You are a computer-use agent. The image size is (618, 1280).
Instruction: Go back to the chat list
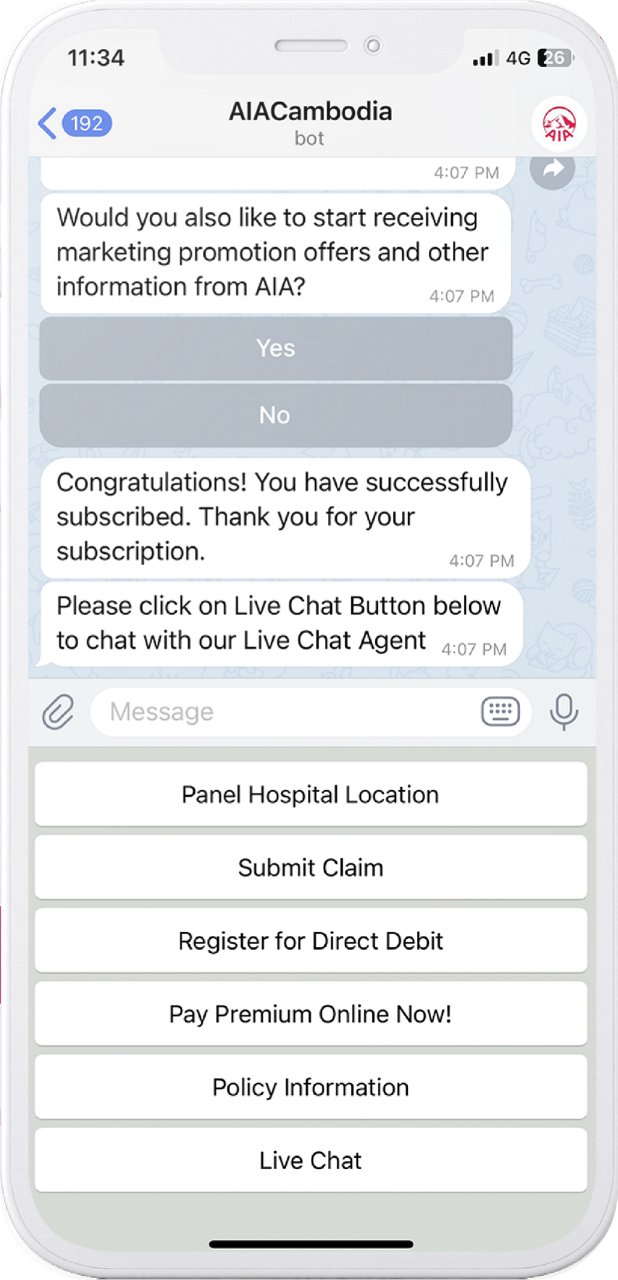coord(70,123)
